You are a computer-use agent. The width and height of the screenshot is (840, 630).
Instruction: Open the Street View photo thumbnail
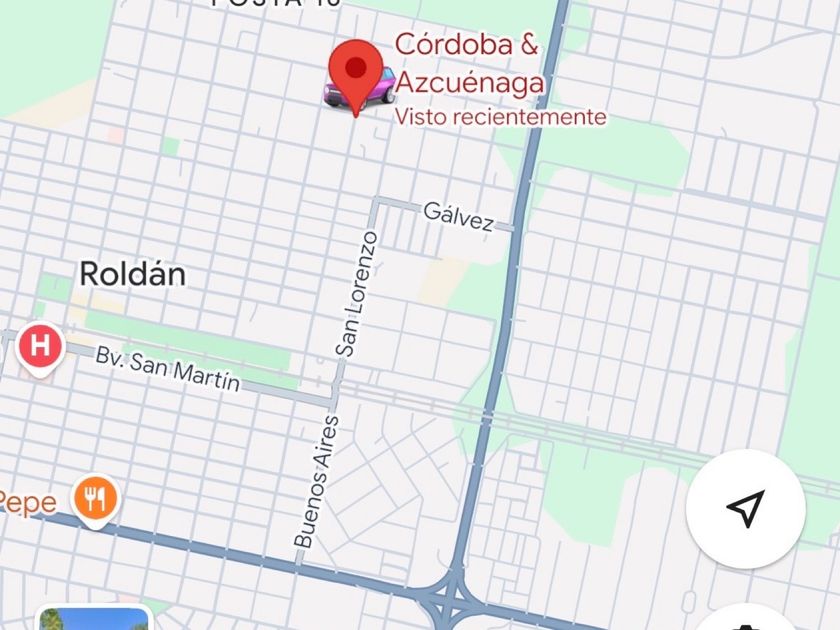(94, 618)
